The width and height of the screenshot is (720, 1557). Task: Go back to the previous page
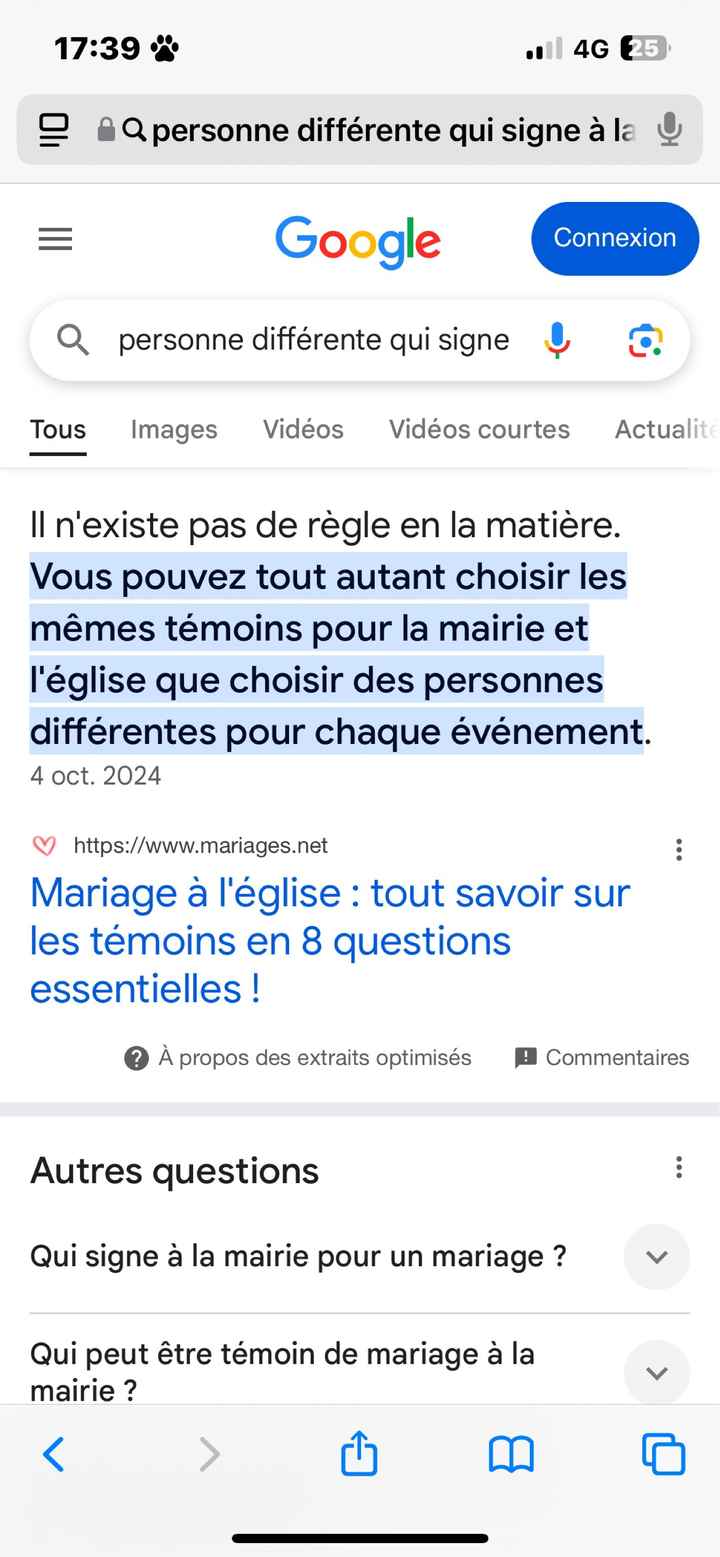click(x=54, y=1454)
